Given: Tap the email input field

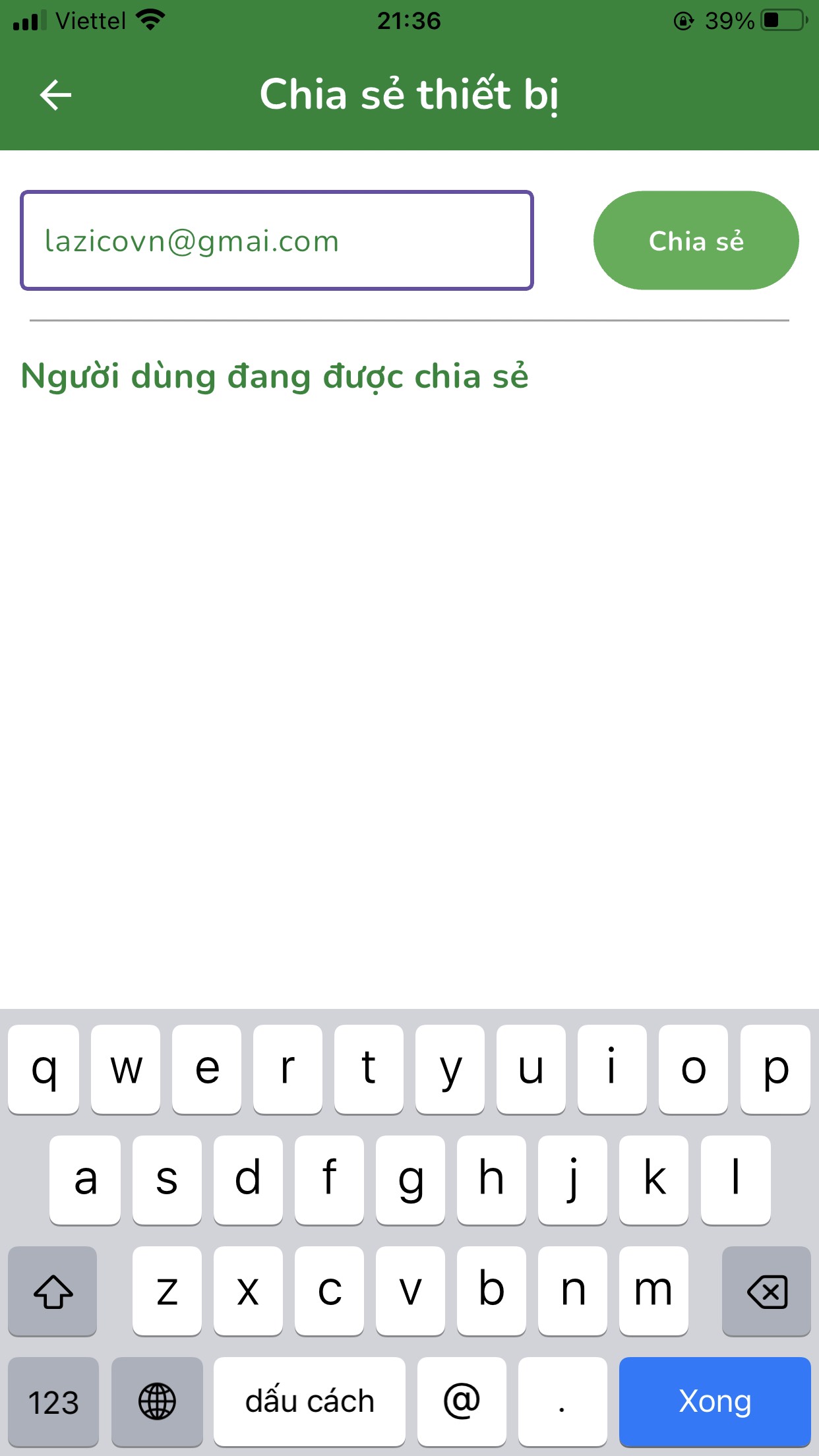Looking at the screenshot, I should 277,241.
